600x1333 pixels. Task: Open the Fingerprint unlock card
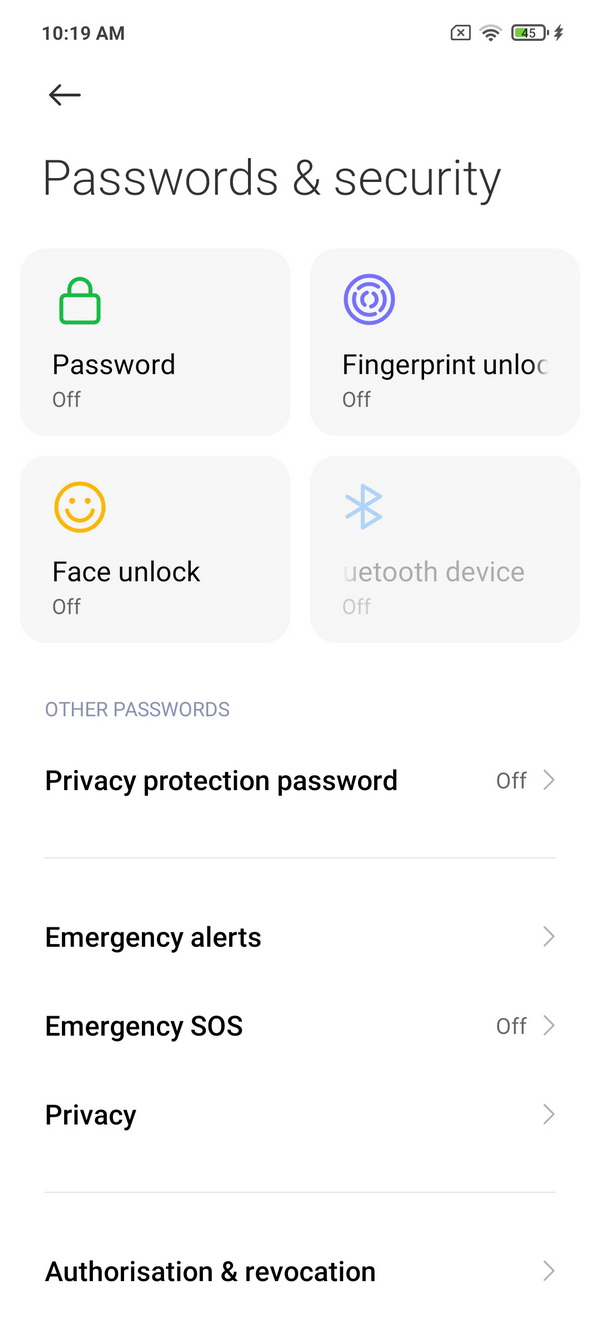coord(445,342)
